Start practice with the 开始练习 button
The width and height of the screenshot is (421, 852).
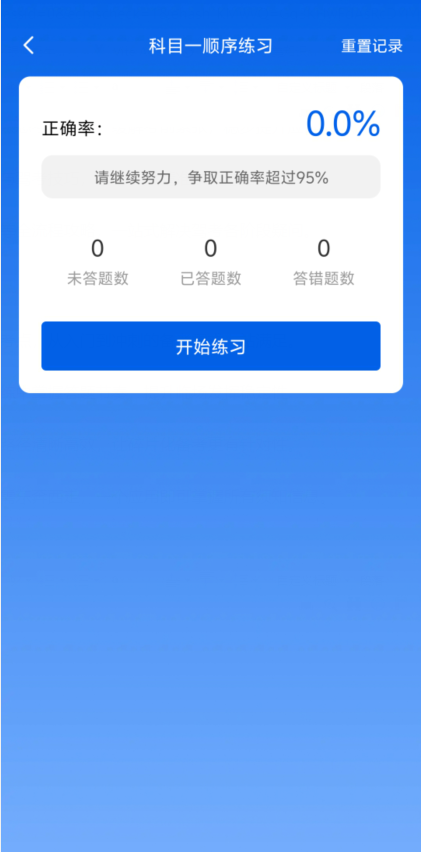point(211,346)
